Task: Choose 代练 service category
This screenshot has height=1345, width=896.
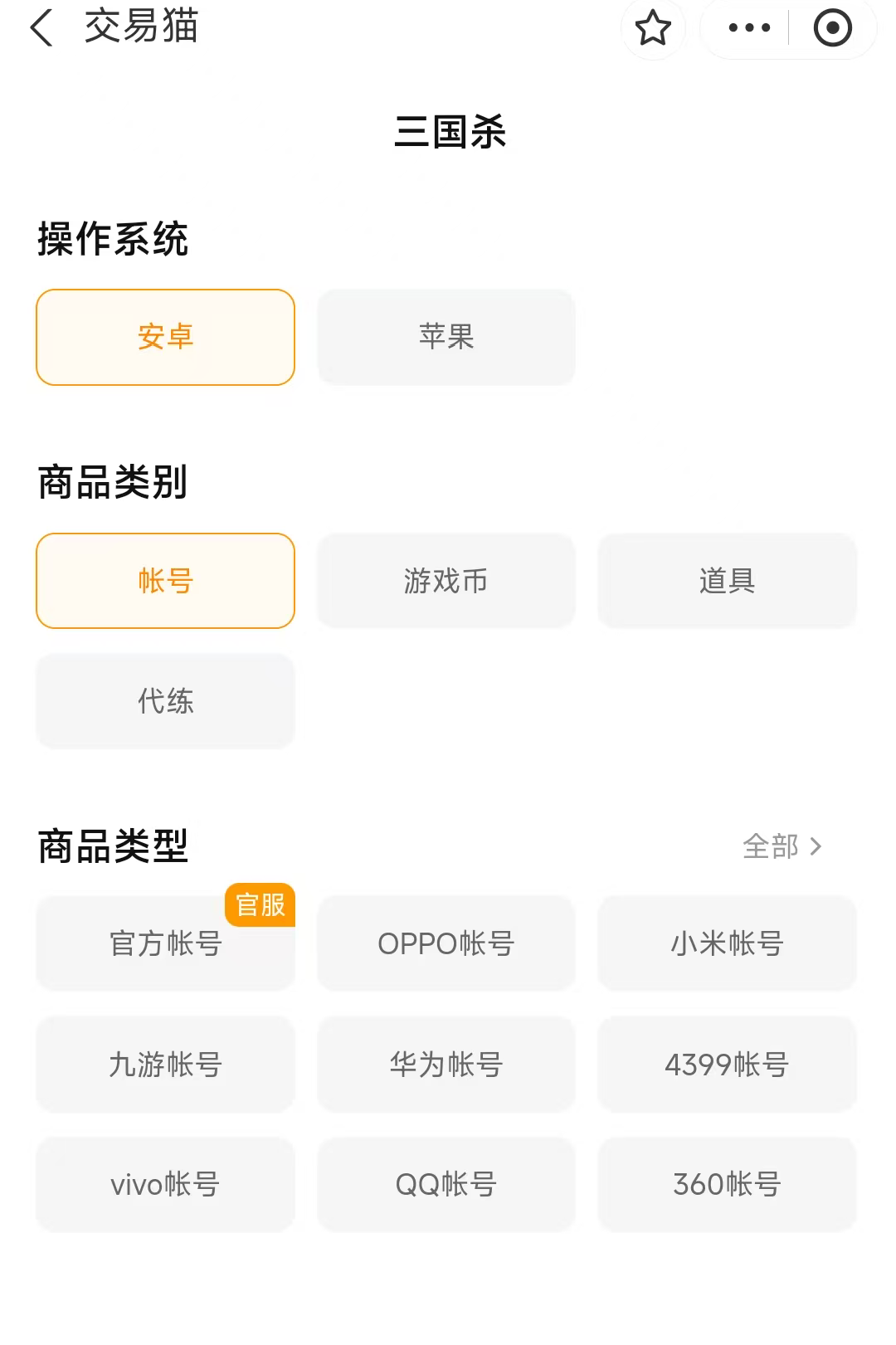Action: (x=165, y=701)
